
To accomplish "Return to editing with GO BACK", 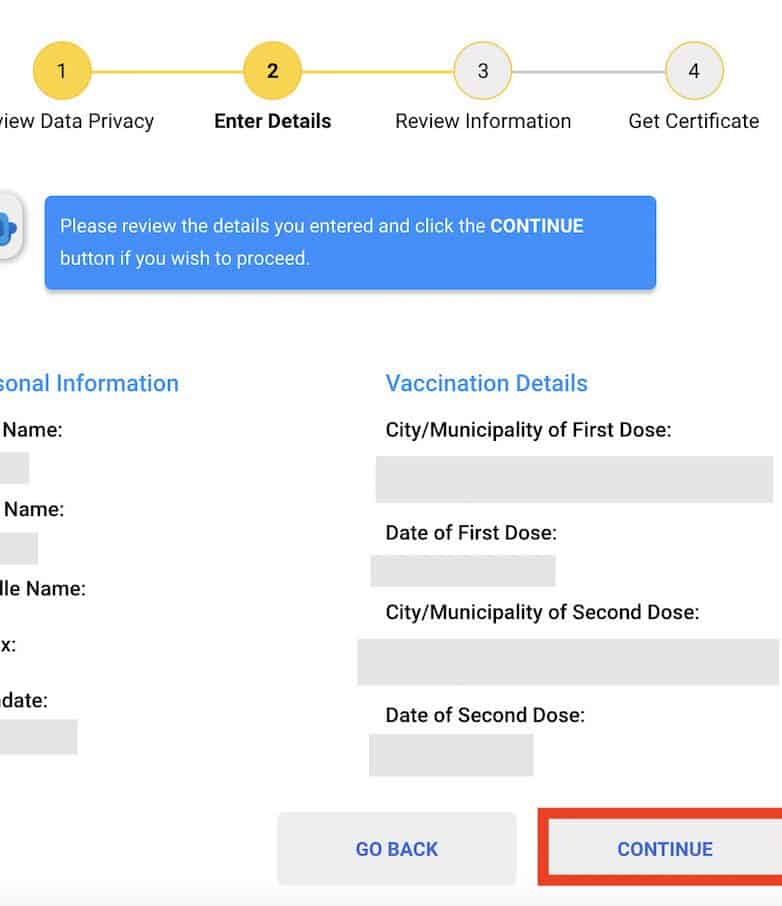I will coord(396,848).
